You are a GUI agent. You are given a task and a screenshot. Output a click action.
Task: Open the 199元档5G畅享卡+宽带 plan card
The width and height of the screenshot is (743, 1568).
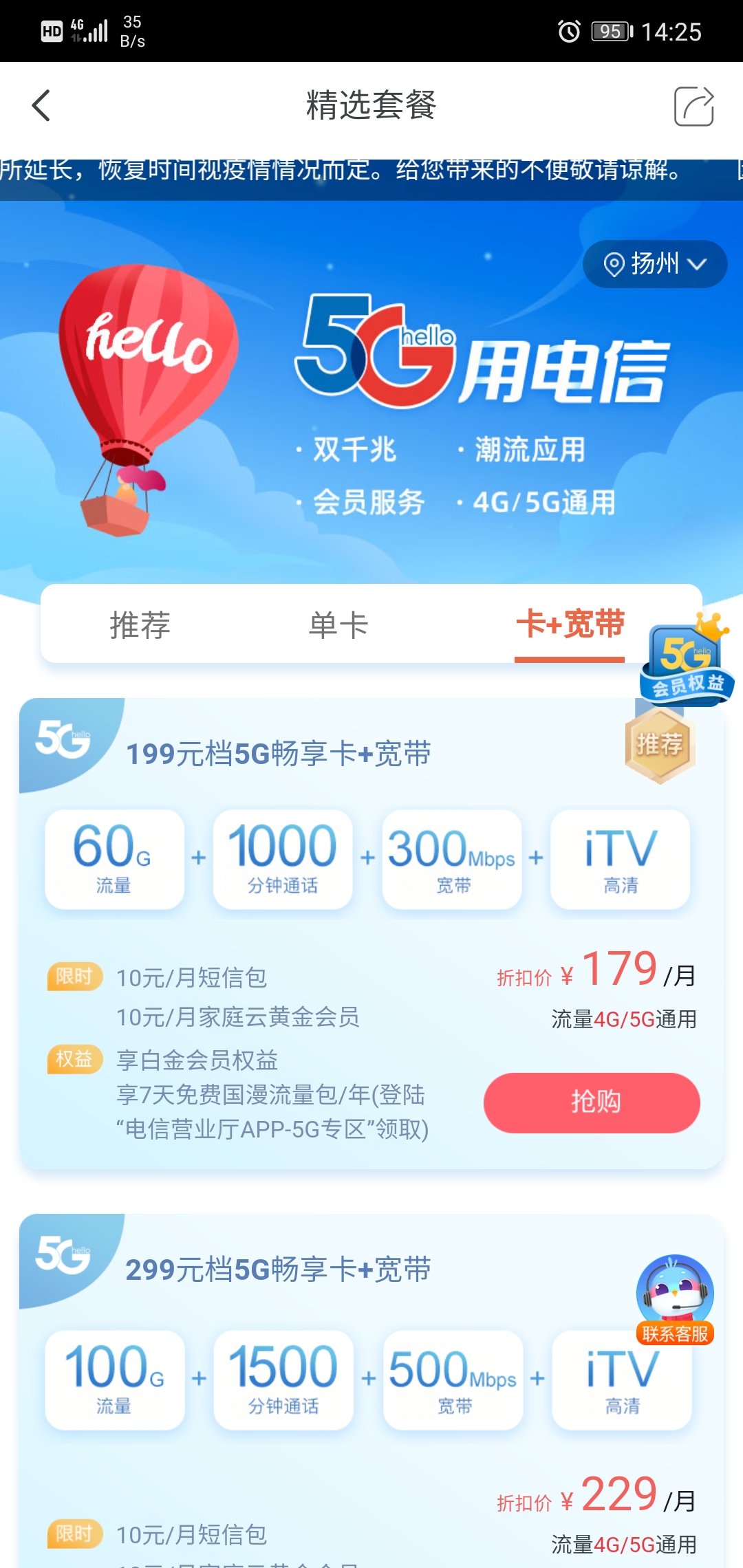pyautogui.click(x=278, y=754)
